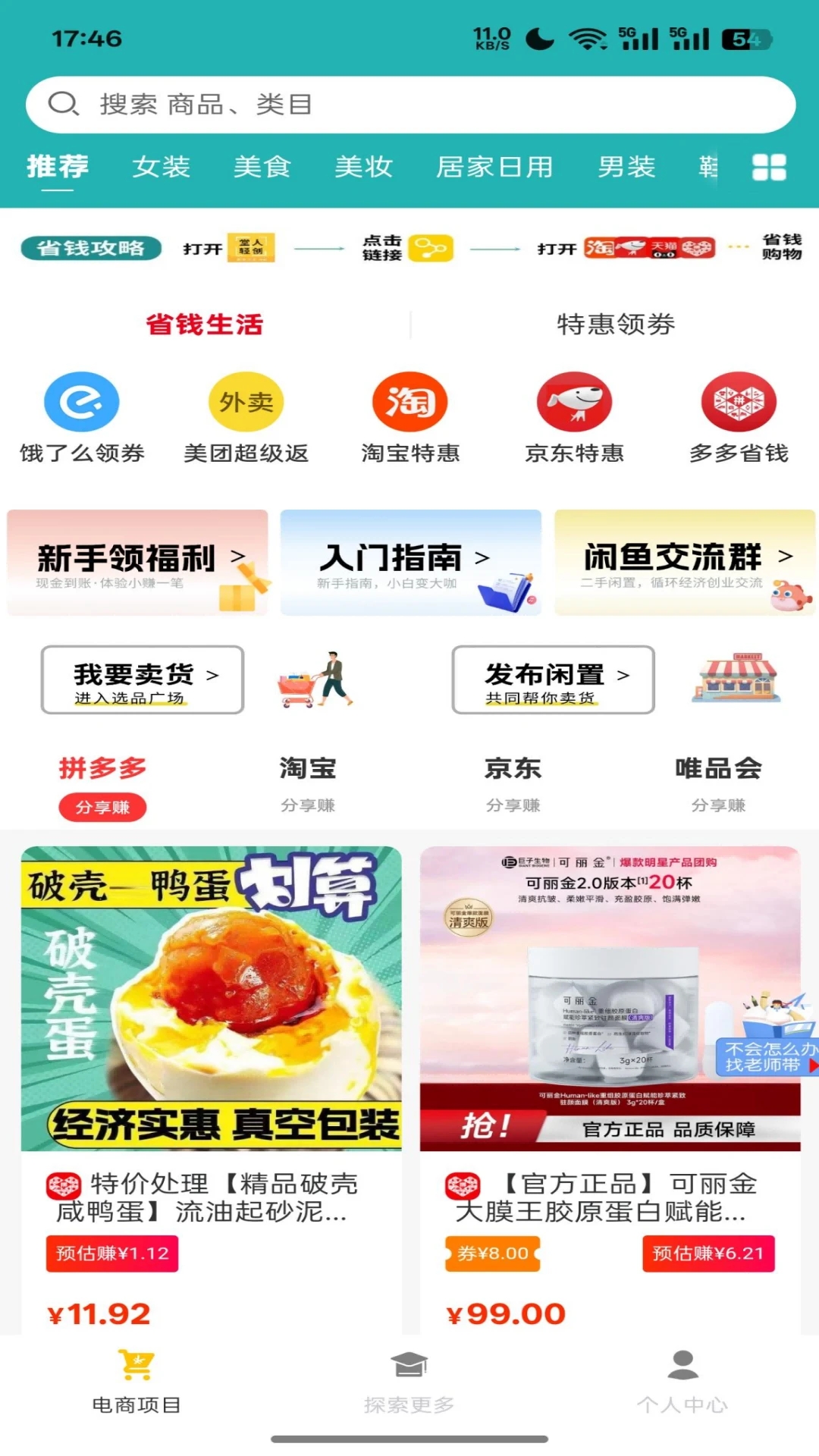Tap the 发布闲置 button
This screenshot has width=819, height=1456.
[x=553, y=679]
